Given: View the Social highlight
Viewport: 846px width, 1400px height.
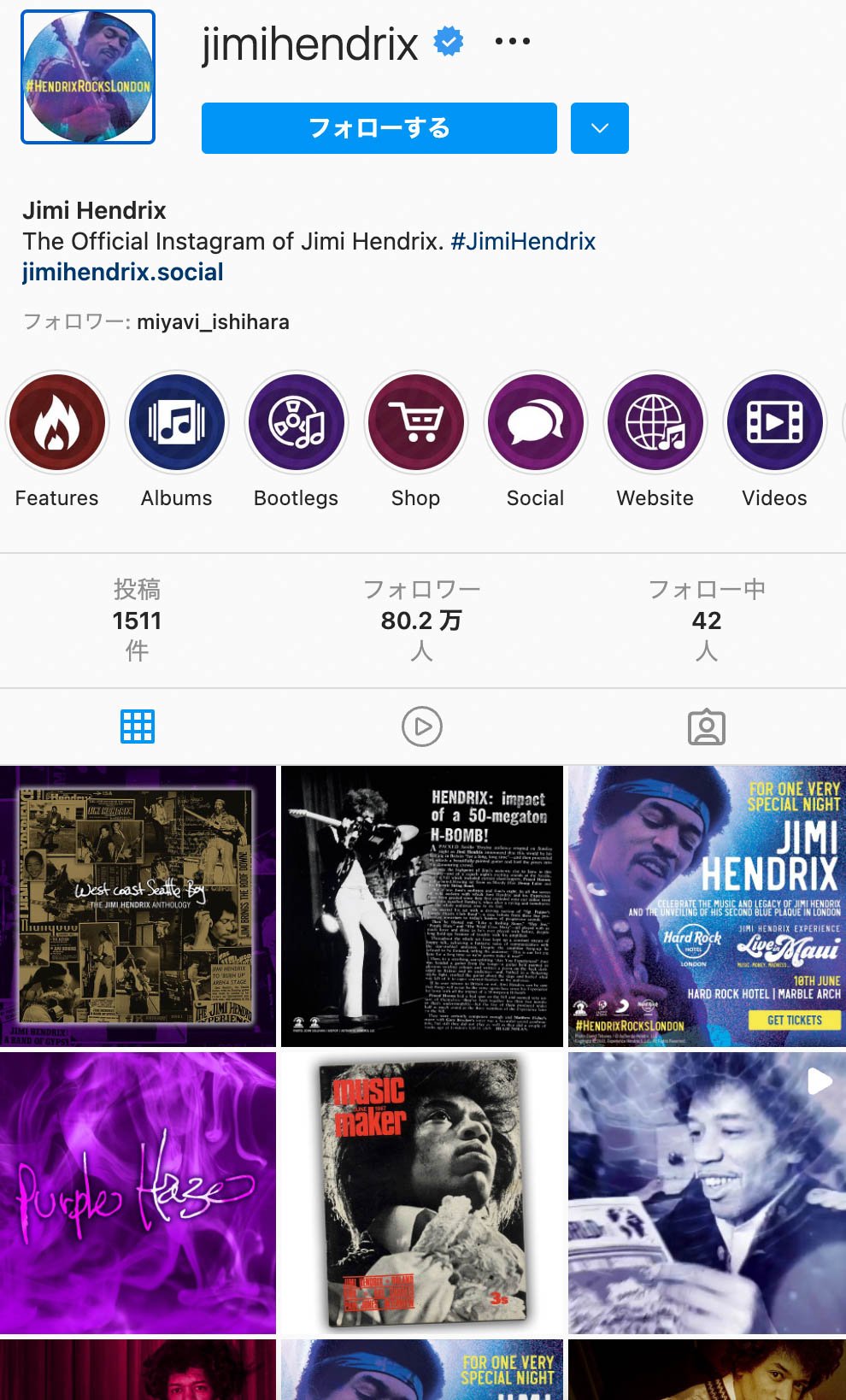Looking at the screenshot, I should click(536, 422).
